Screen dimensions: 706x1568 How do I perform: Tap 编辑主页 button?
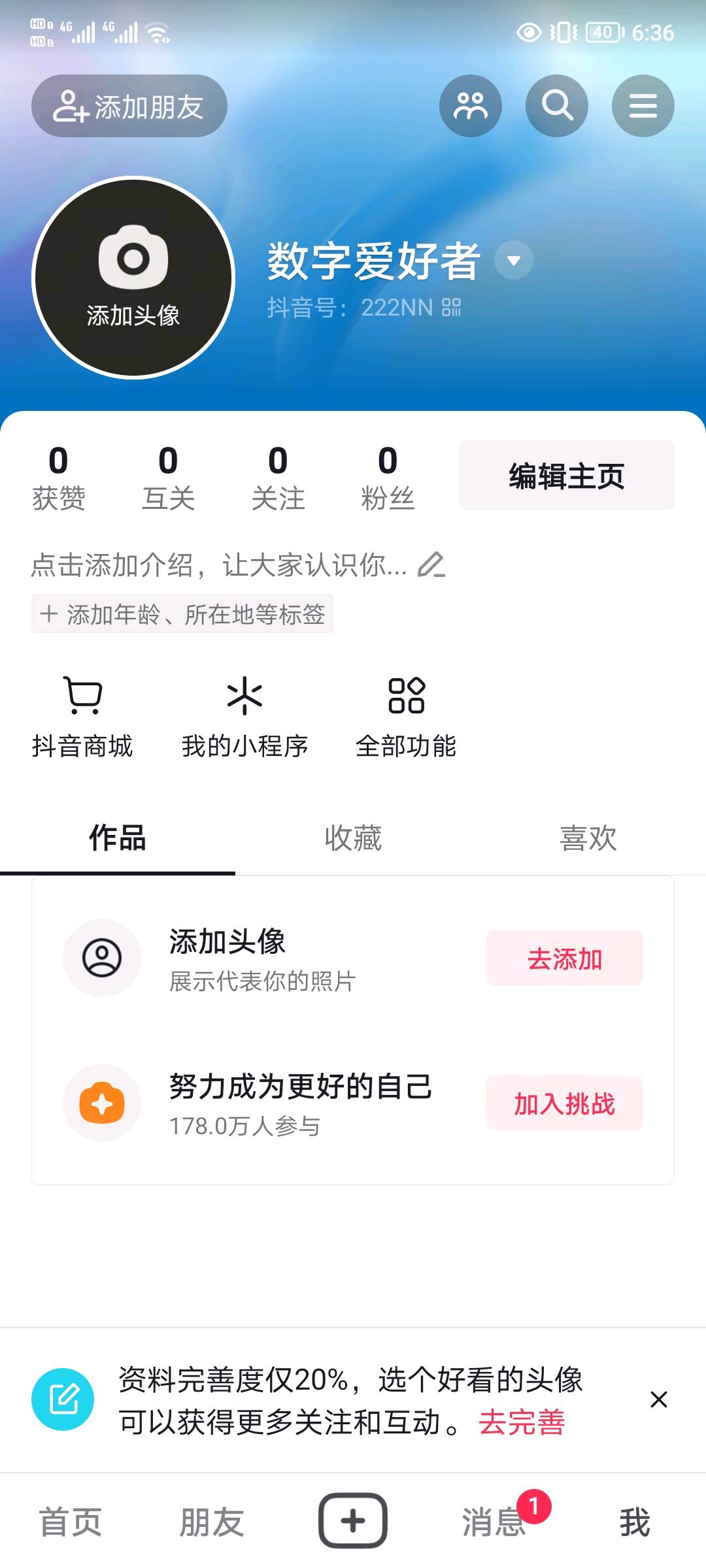click(566, 475)
